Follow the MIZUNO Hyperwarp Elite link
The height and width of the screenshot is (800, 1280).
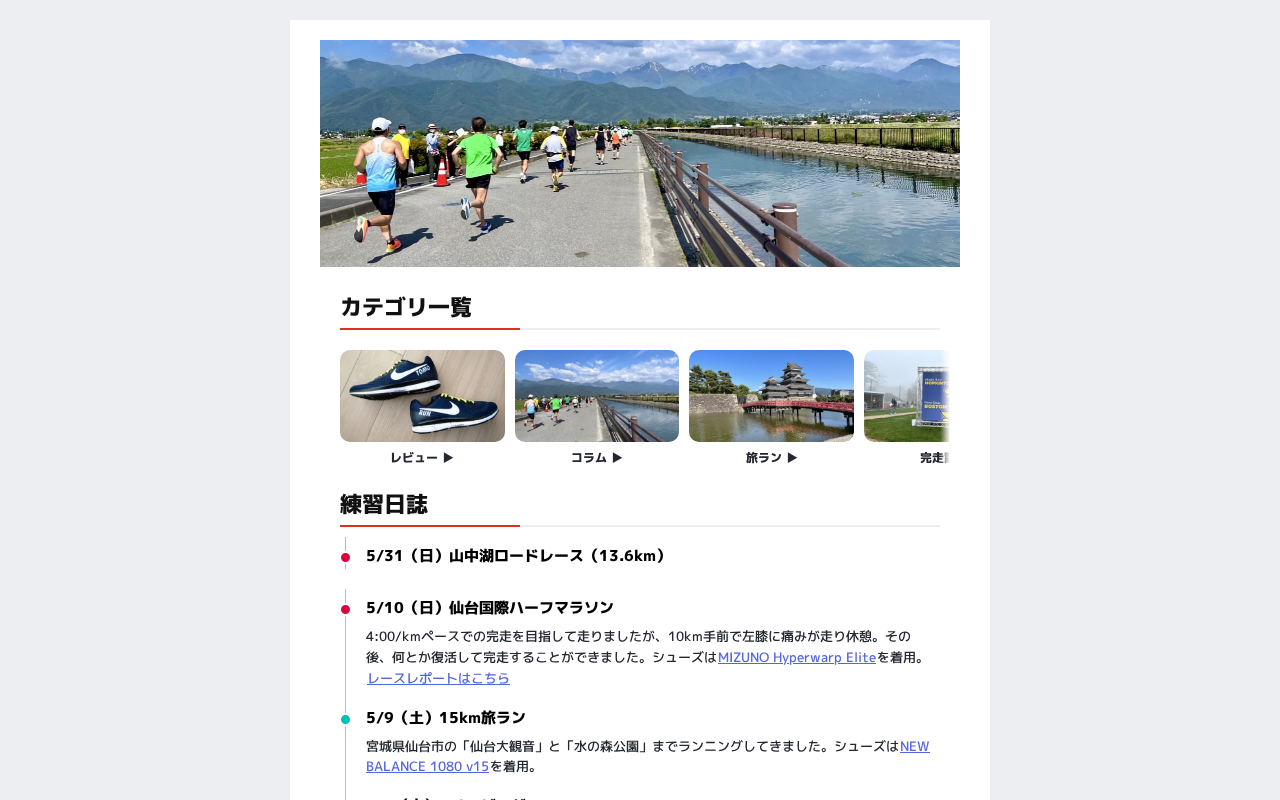(797, 657)
